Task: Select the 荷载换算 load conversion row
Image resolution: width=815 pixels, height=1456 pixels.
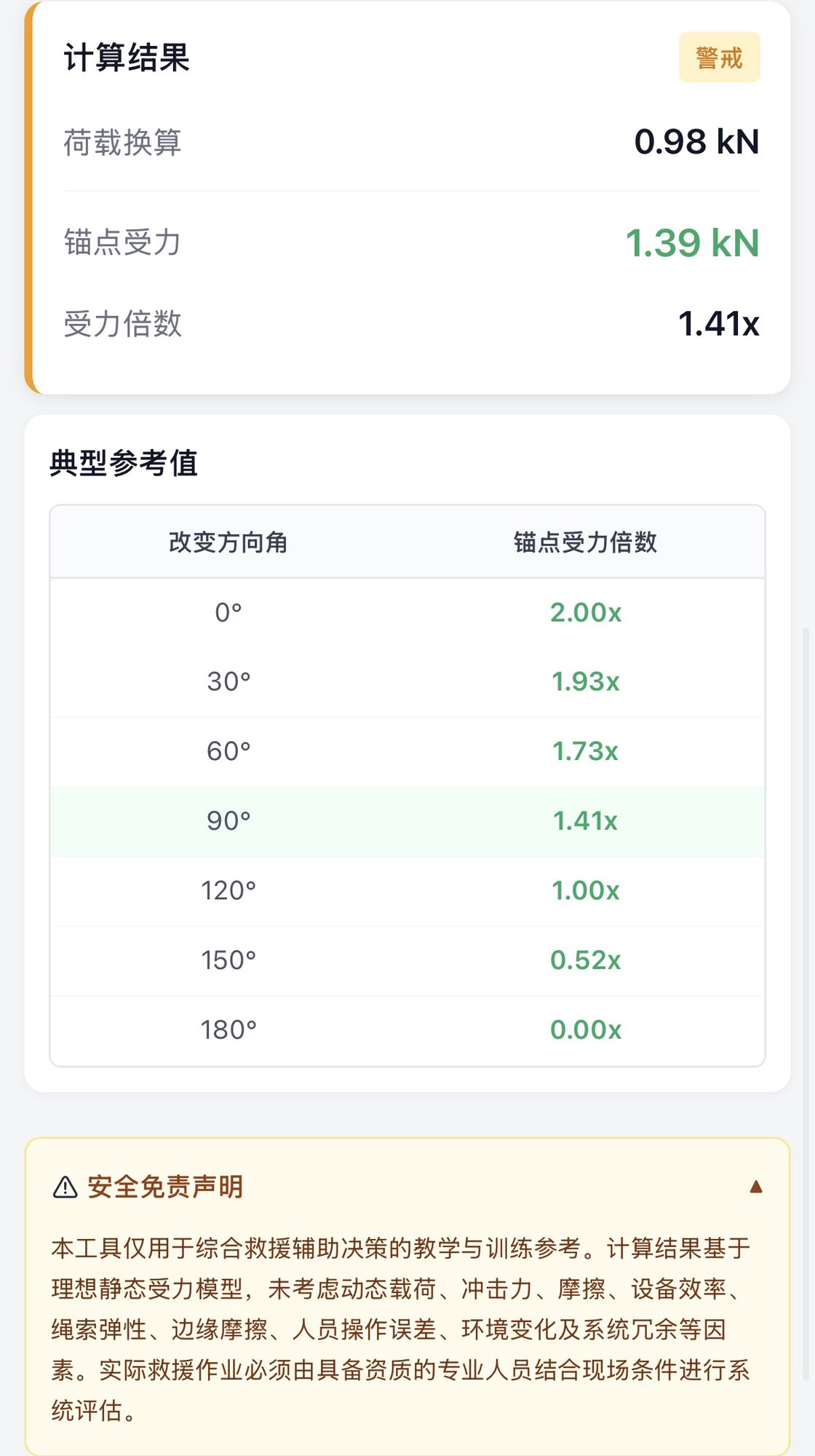Action: tap(407, 143)
